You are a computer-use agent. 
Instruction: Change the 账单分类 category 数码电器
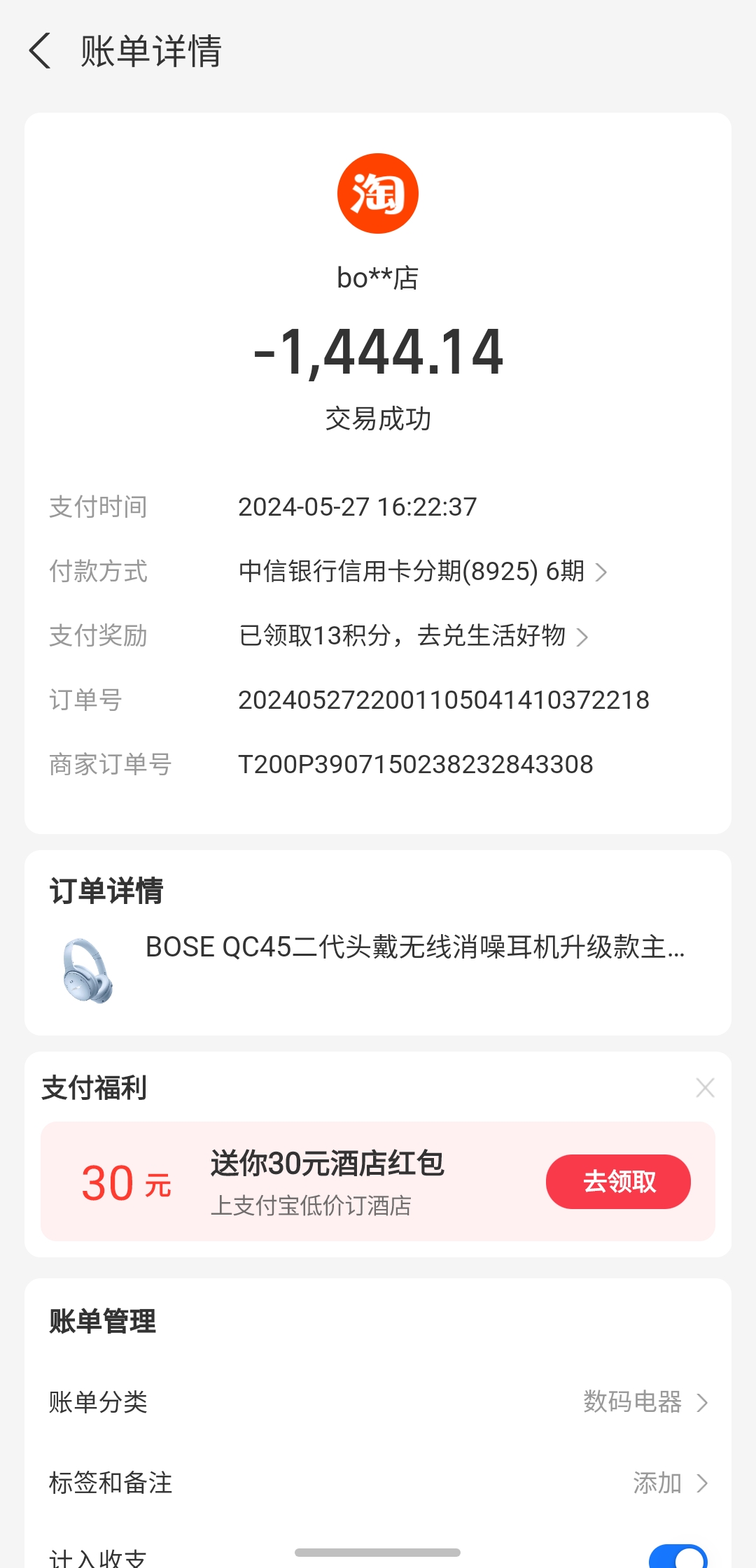pyautogui.click(x=645, y=1402)
